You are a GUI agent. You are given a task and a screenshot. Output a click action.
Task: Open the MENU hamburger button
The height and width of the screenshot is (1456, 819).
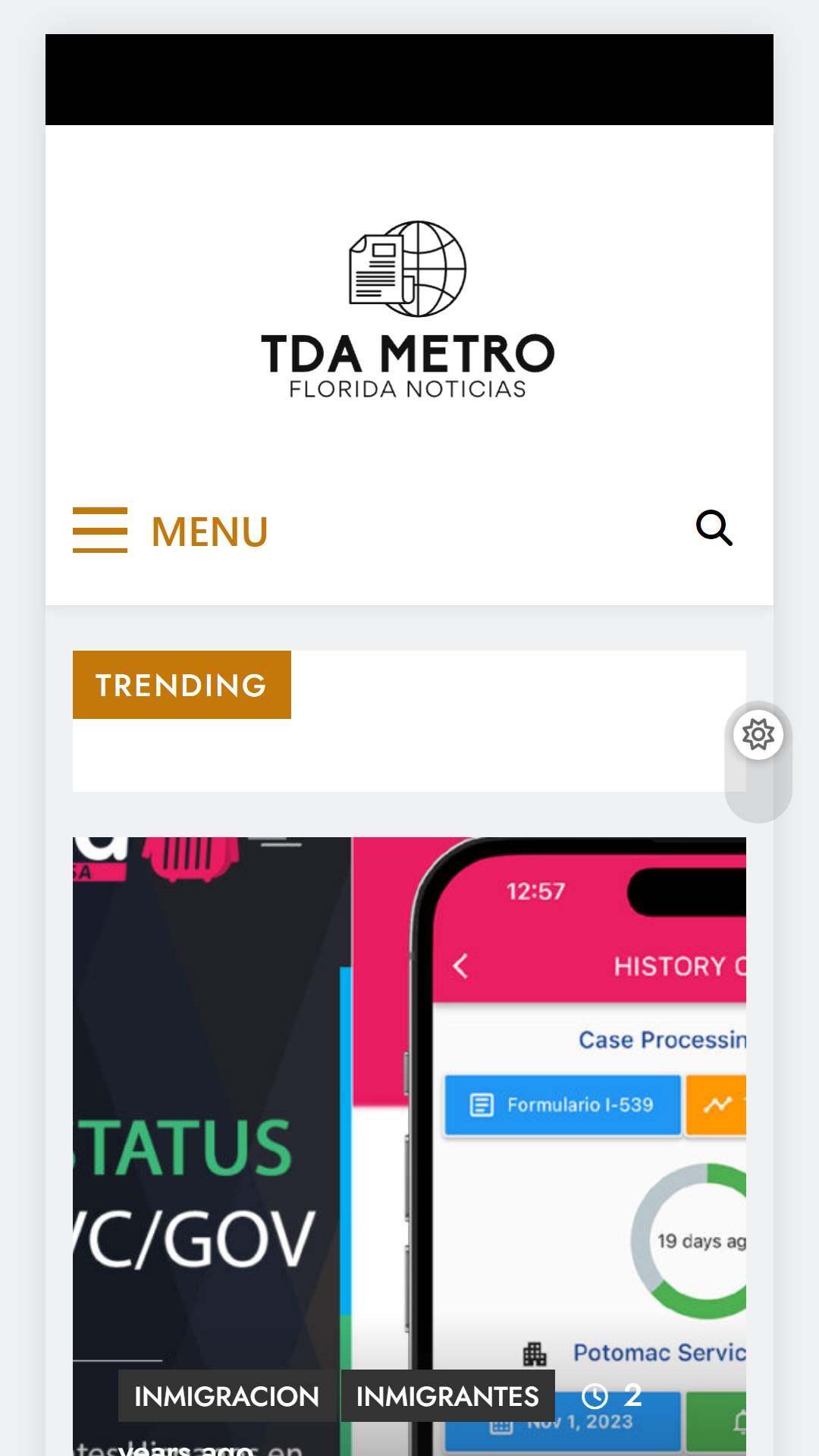click(x=171, y=530)
